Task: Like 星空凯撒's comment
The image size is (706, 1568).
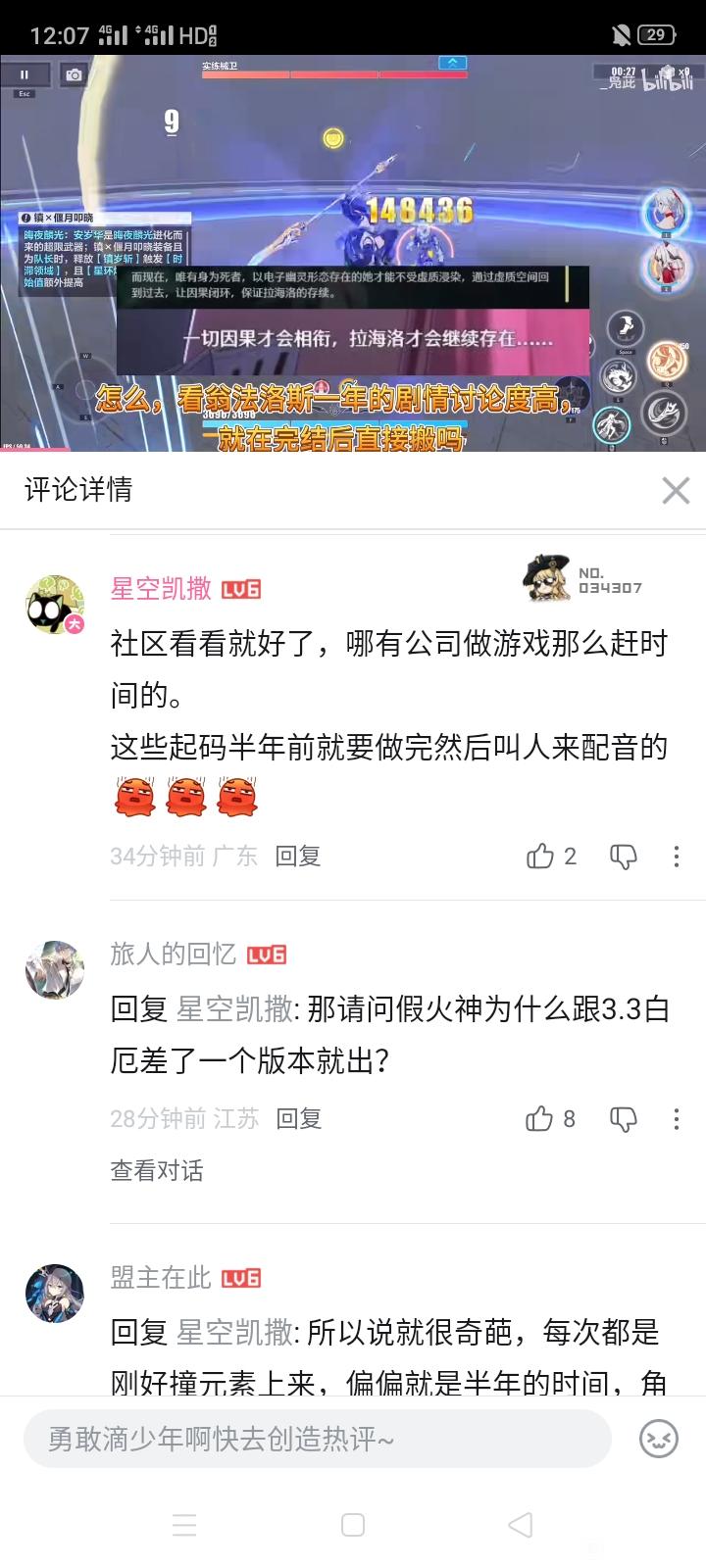Action: (540, 857)
